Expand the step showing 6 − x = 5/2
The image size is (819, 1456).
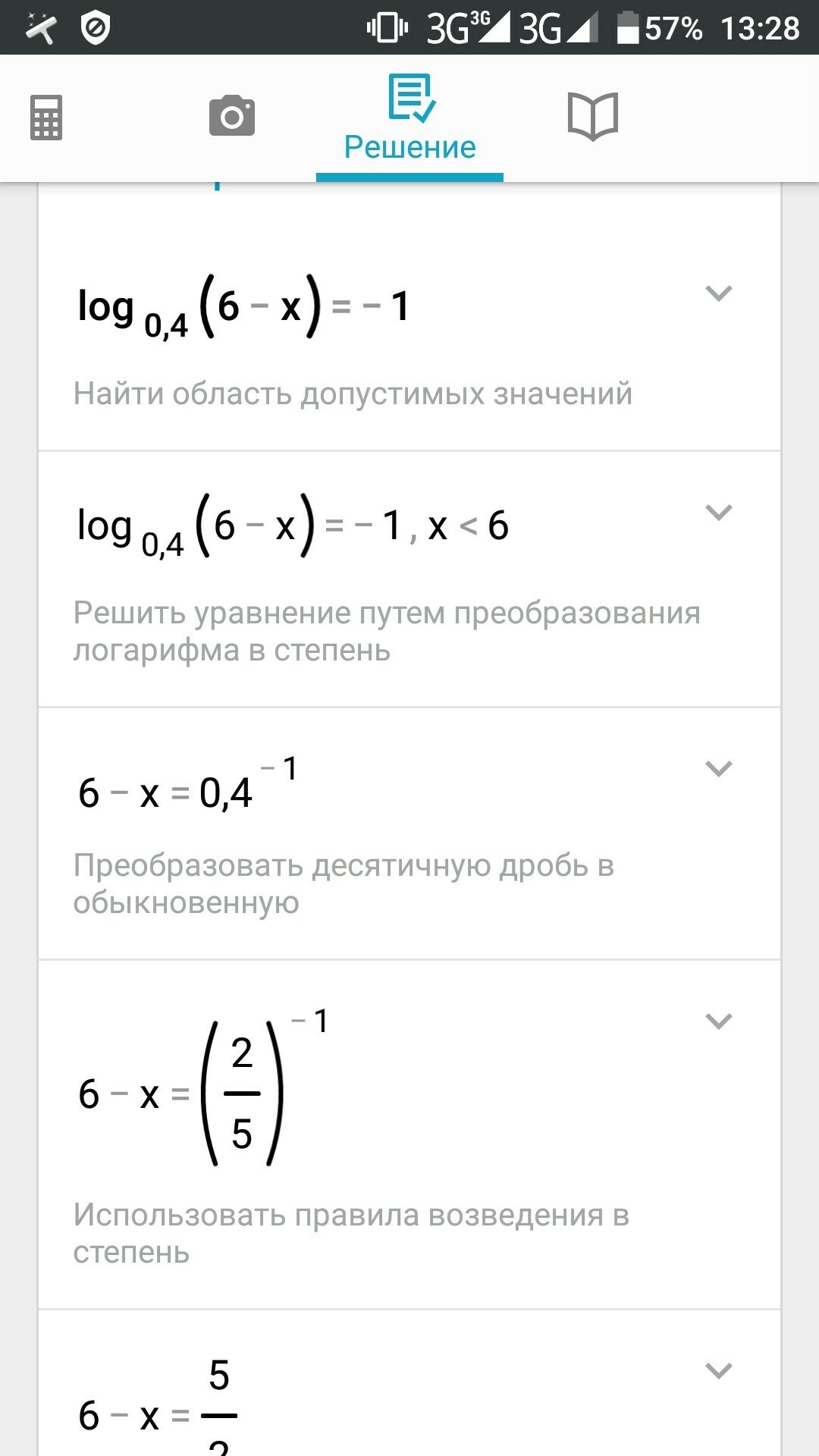pos(718,1371)
